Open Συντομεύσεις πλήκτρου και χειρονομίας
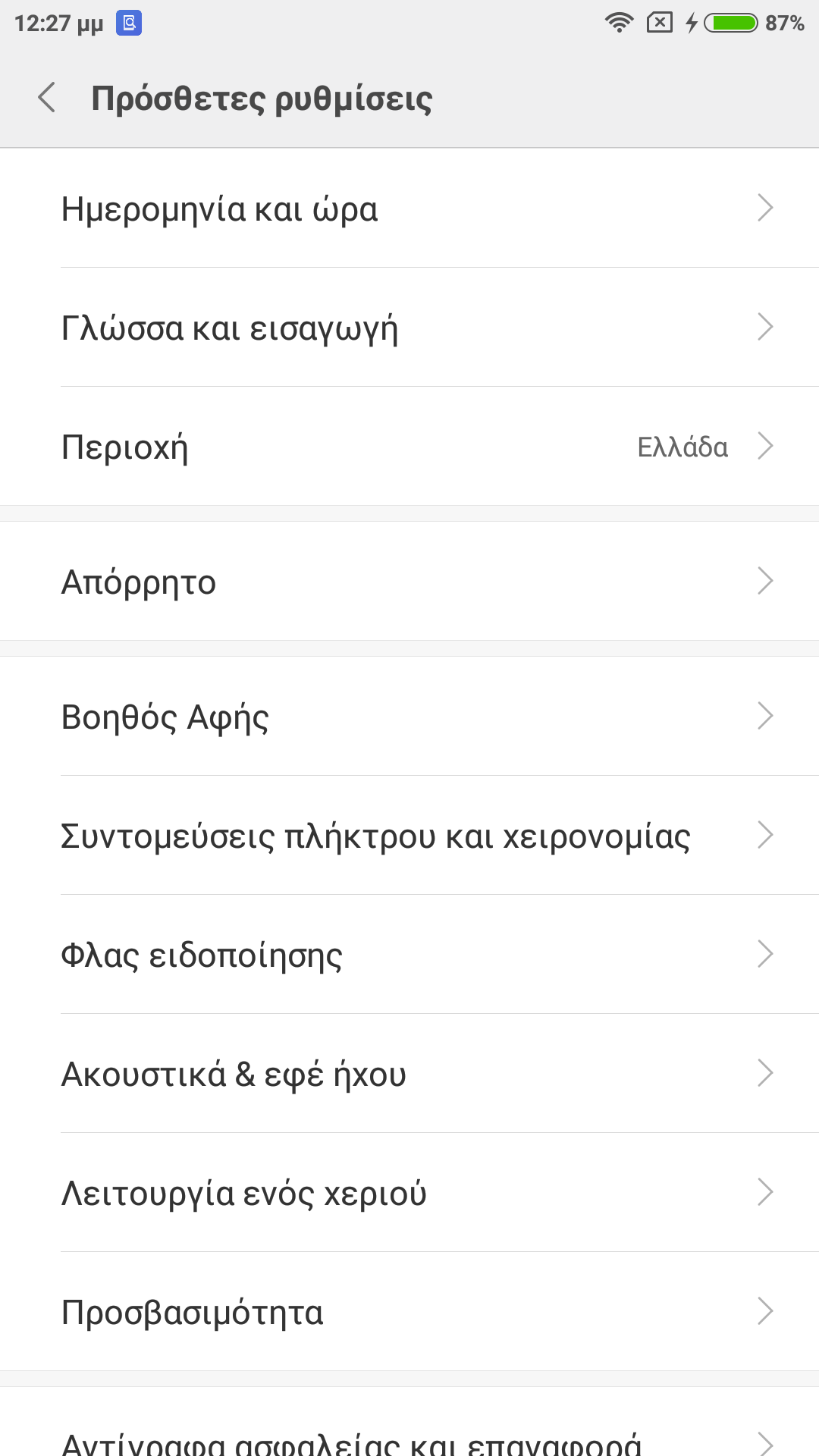Image resolution: width=819 pixels, height=1456 pixels. (409, 836)
